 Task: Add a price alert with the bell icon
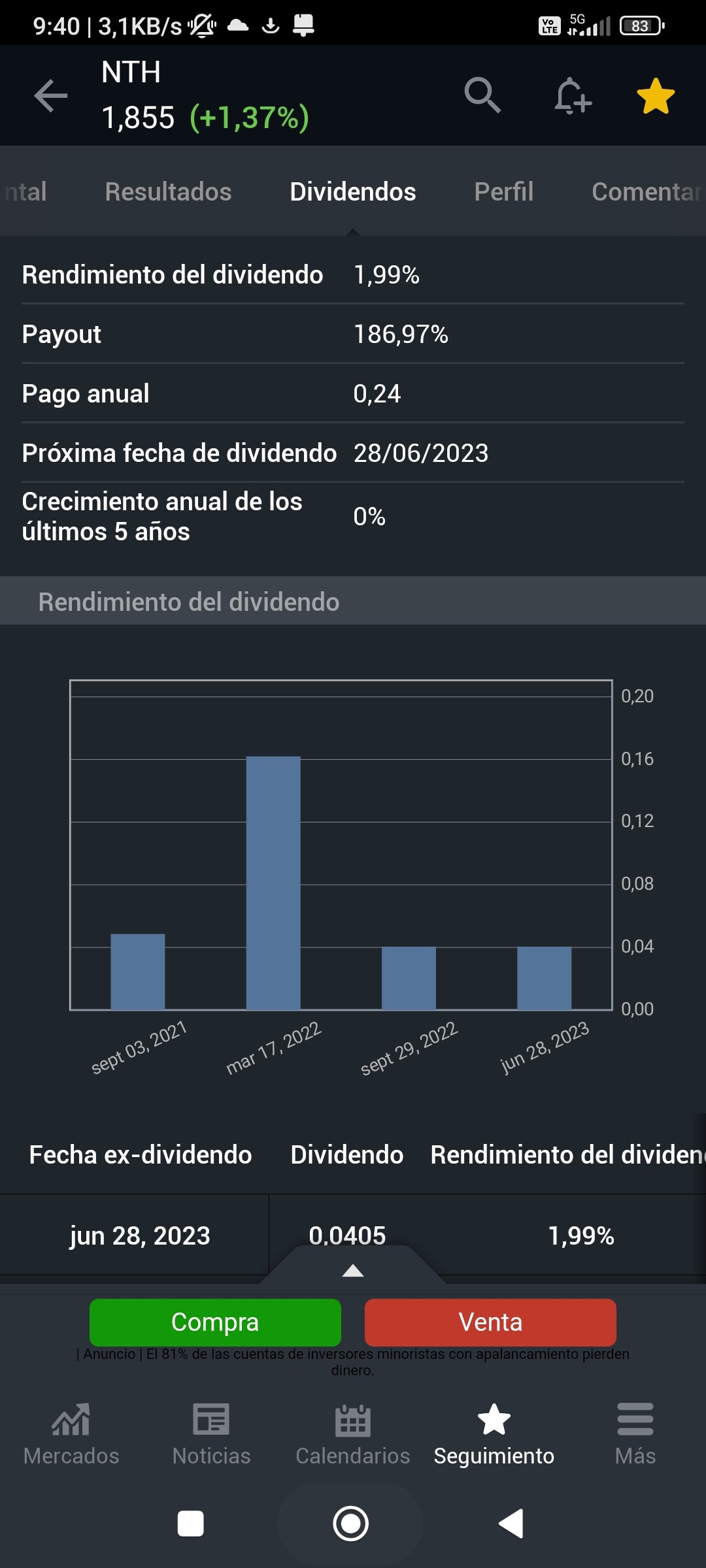pos(573,96)
